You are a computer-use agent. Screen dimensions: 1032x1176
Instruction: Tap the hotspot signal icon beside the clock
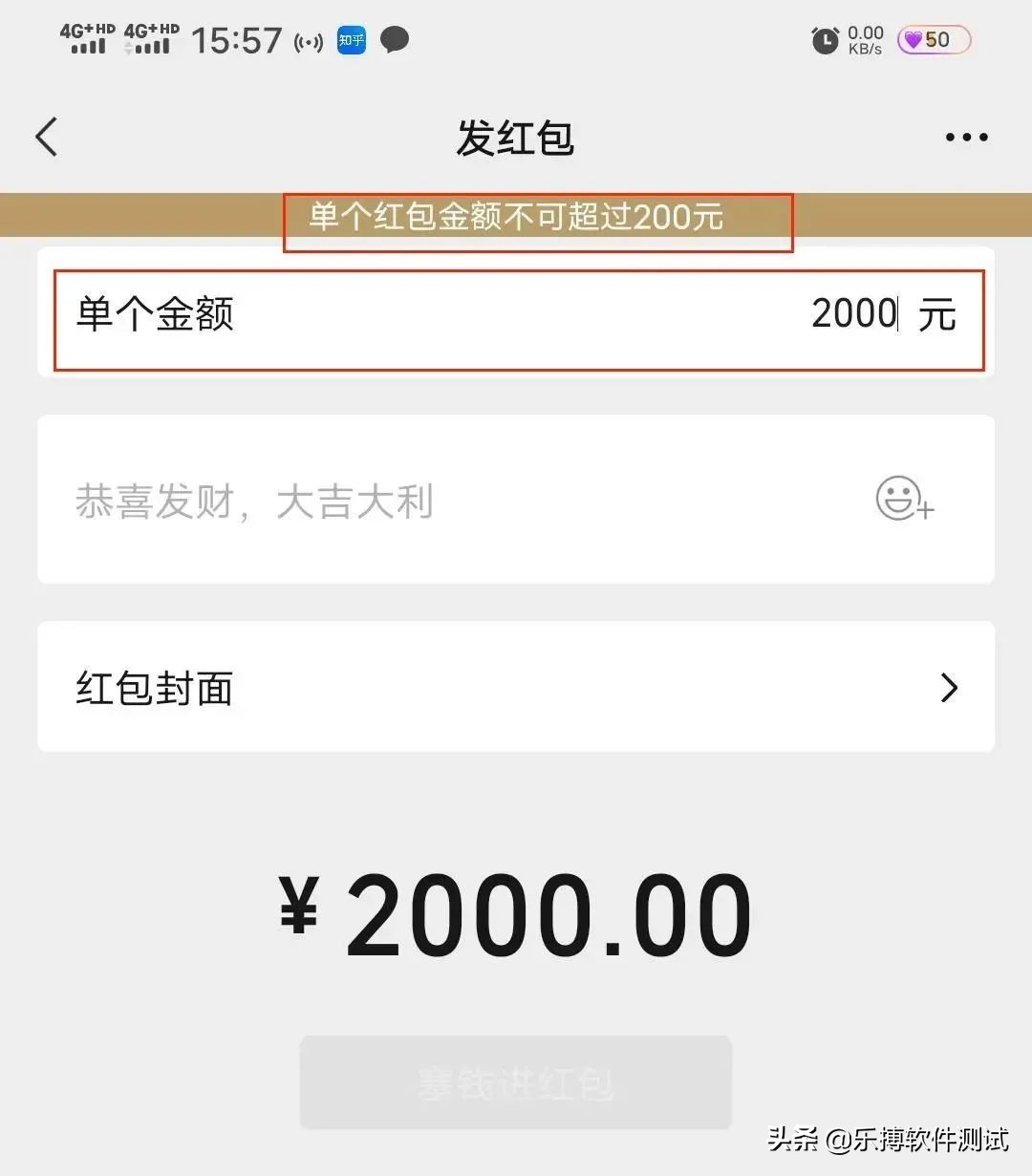(x=308, y=39)
